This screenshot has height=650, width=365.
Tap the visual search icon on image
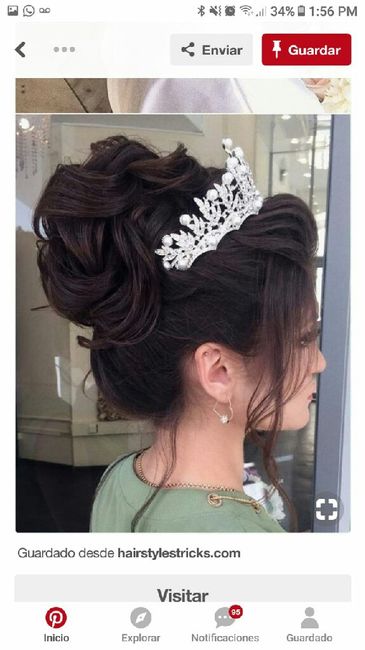(327, 509)
